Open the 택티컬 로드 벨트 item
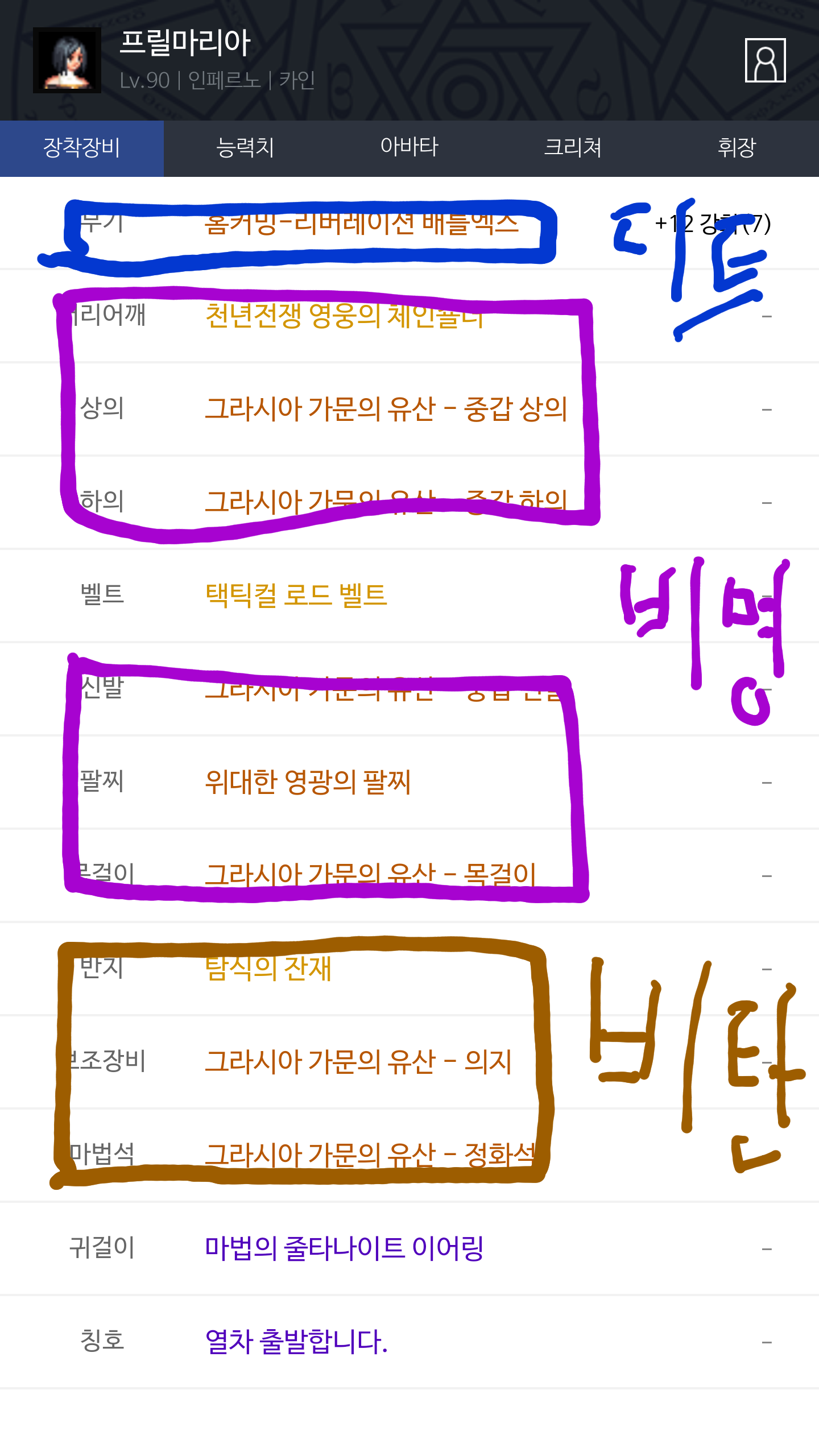819x1456 pixels. 296,595
